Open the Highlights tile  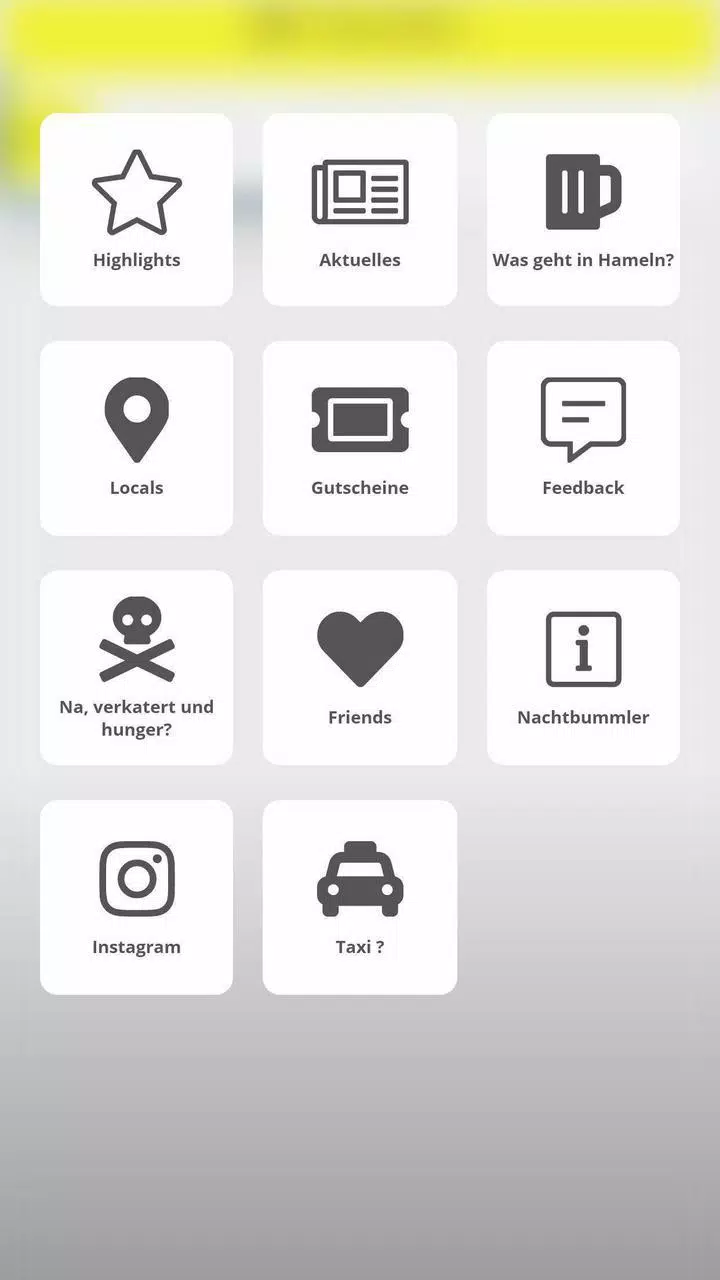136,209
